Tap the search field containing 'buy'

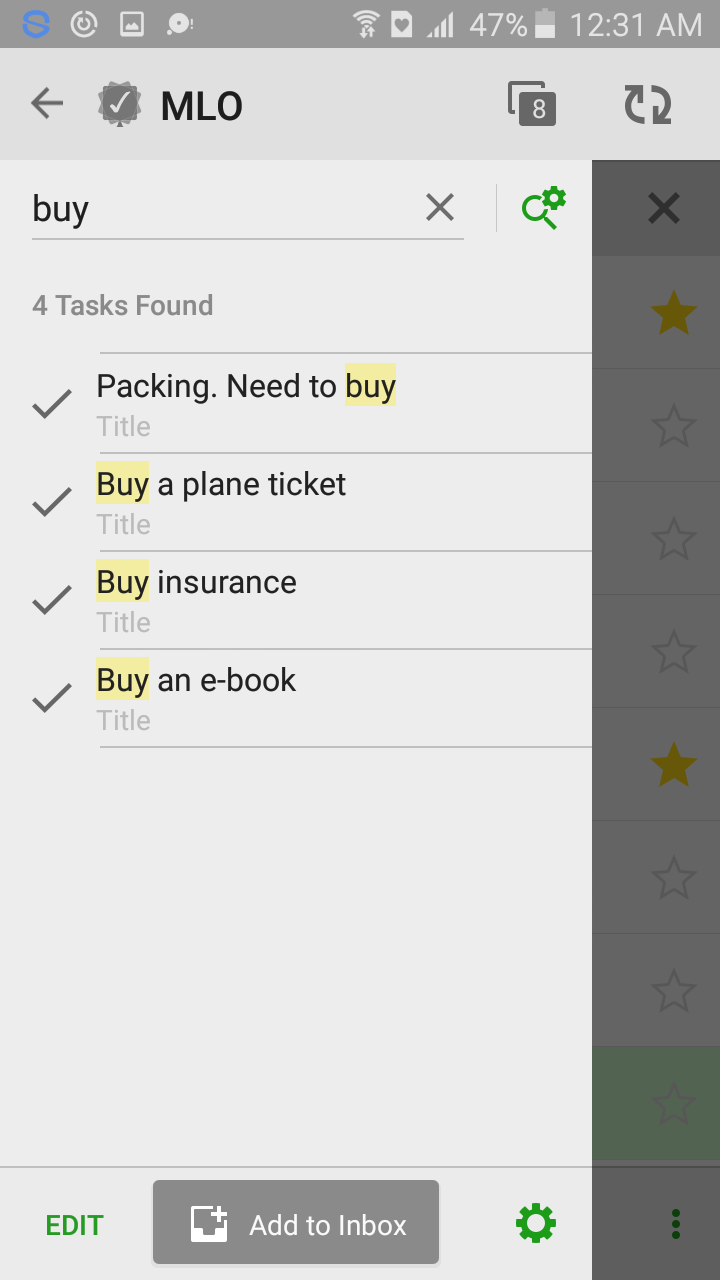[220, 210]
